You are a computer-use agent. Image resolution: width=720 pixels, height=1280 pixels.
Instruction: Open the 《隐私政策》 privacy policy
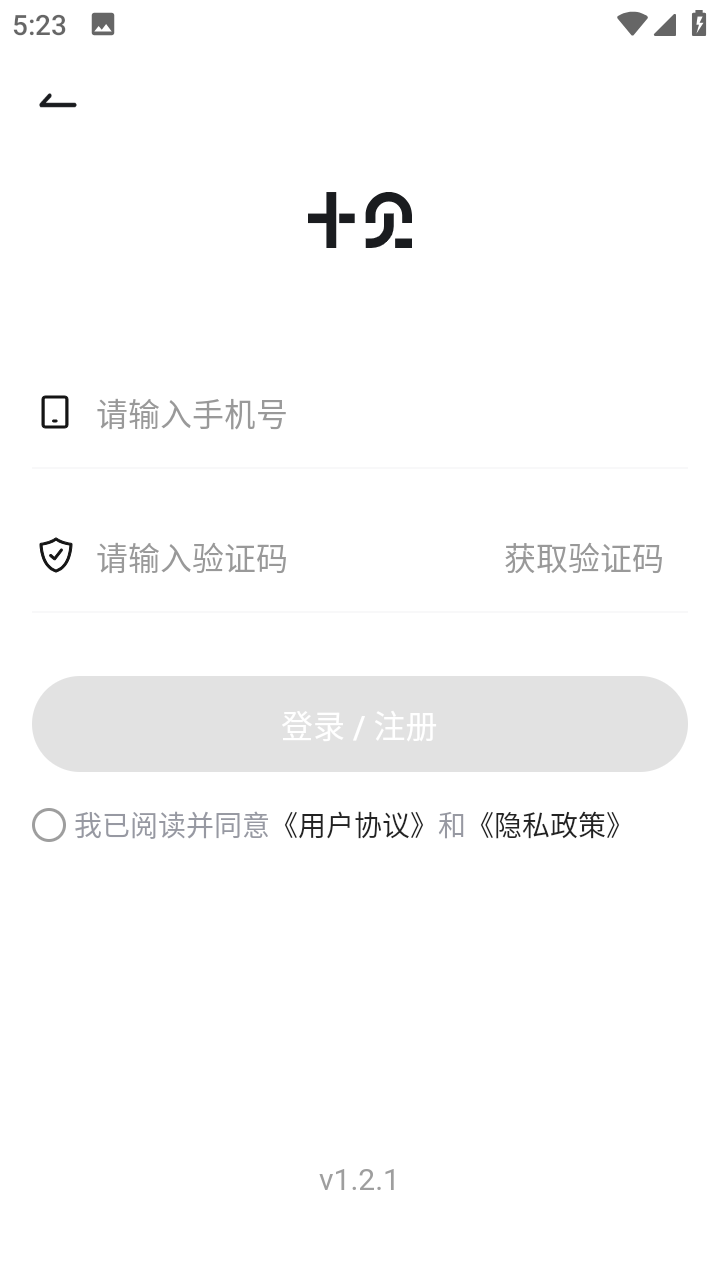click(x=550, y=826)
